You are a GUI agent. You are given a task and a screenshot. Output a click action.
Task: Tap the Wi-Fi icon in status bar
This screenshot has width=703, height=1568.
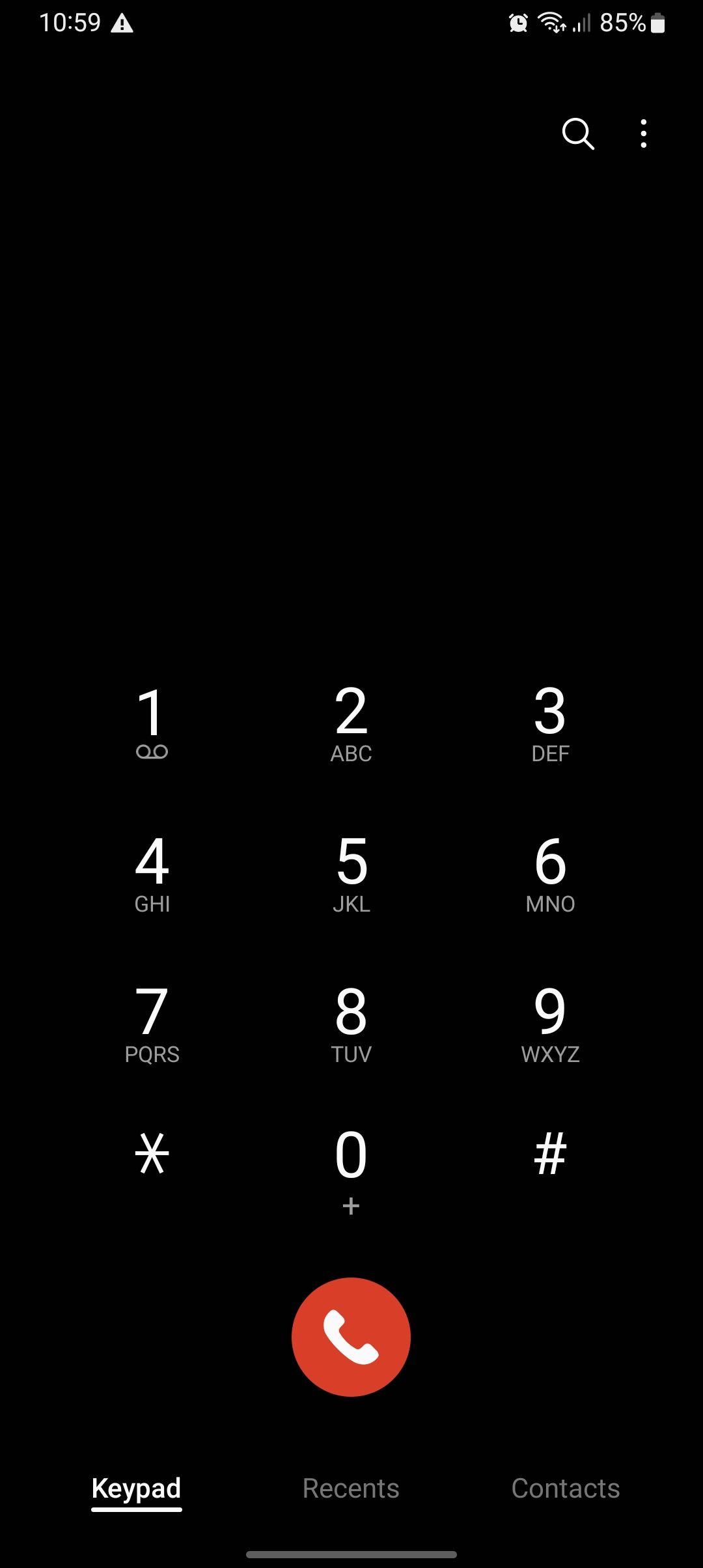pos(550,23)
